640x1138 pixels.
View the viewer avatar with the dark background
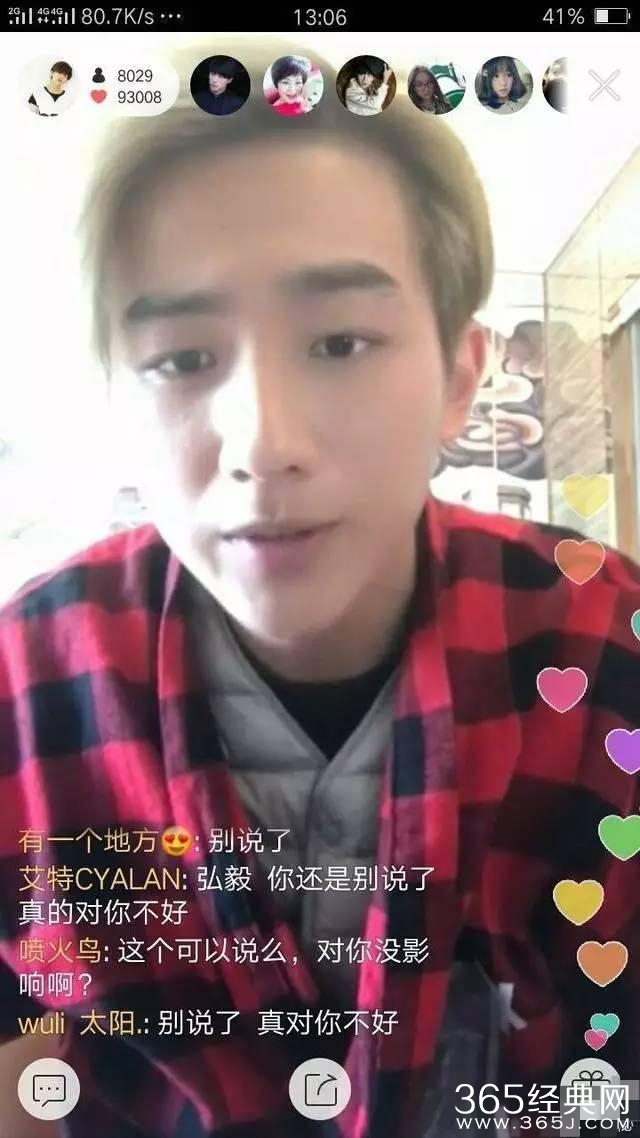[220, 85]
